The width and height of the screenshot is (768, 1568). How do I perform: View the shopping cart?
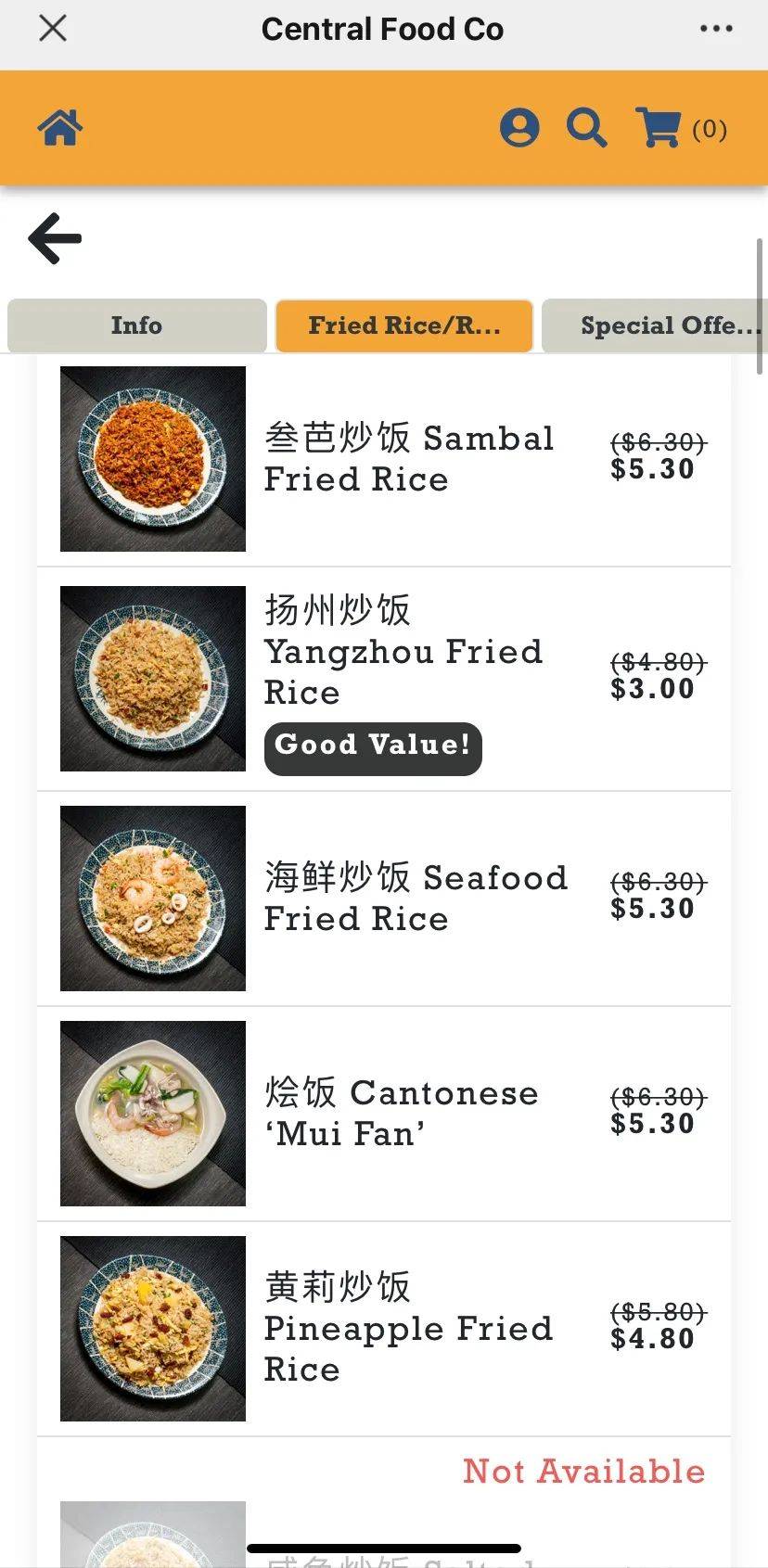tap(660, 128)
